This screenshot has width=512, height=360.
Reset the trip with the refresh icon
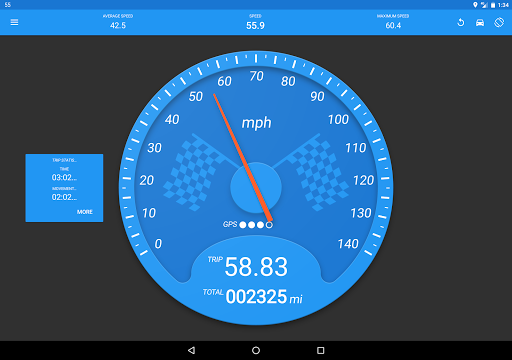click(461, 22)
